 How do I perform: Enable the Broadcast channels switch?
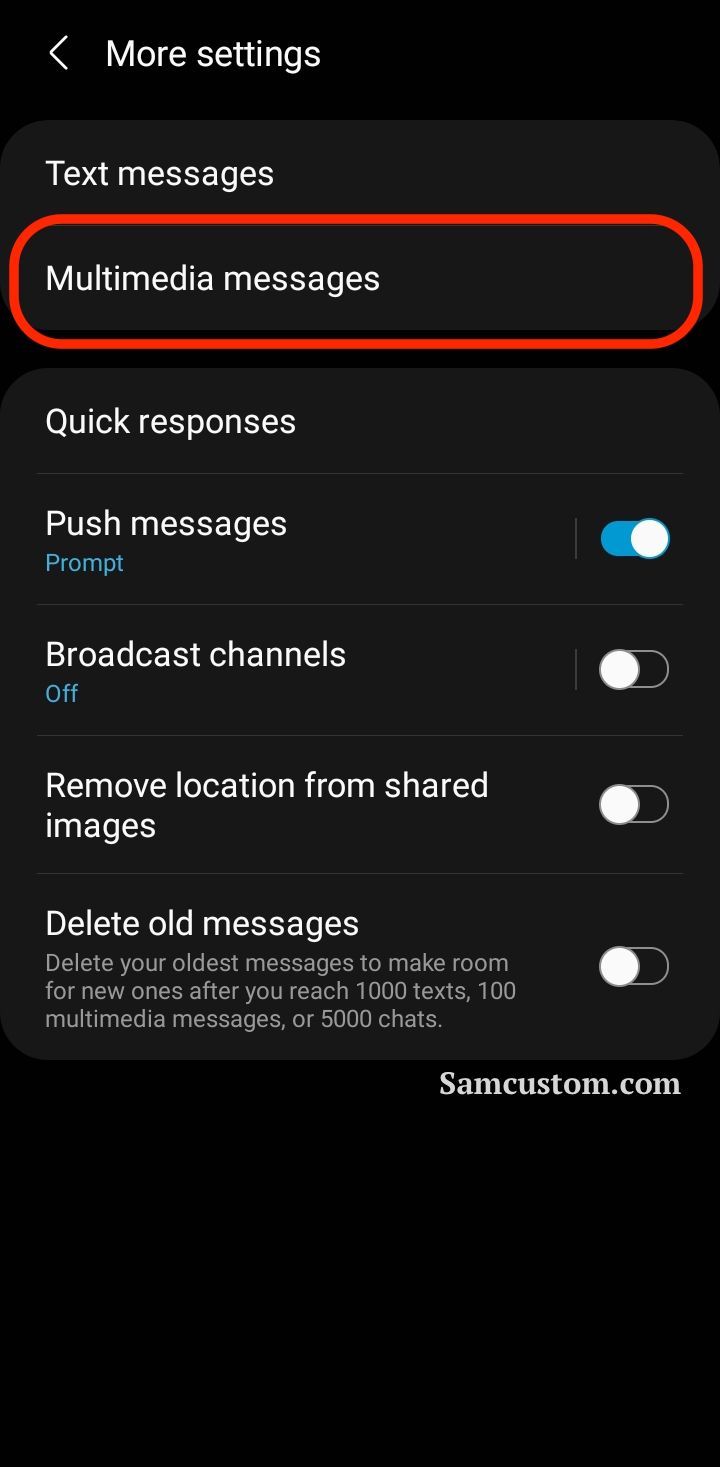click(634, 670)
